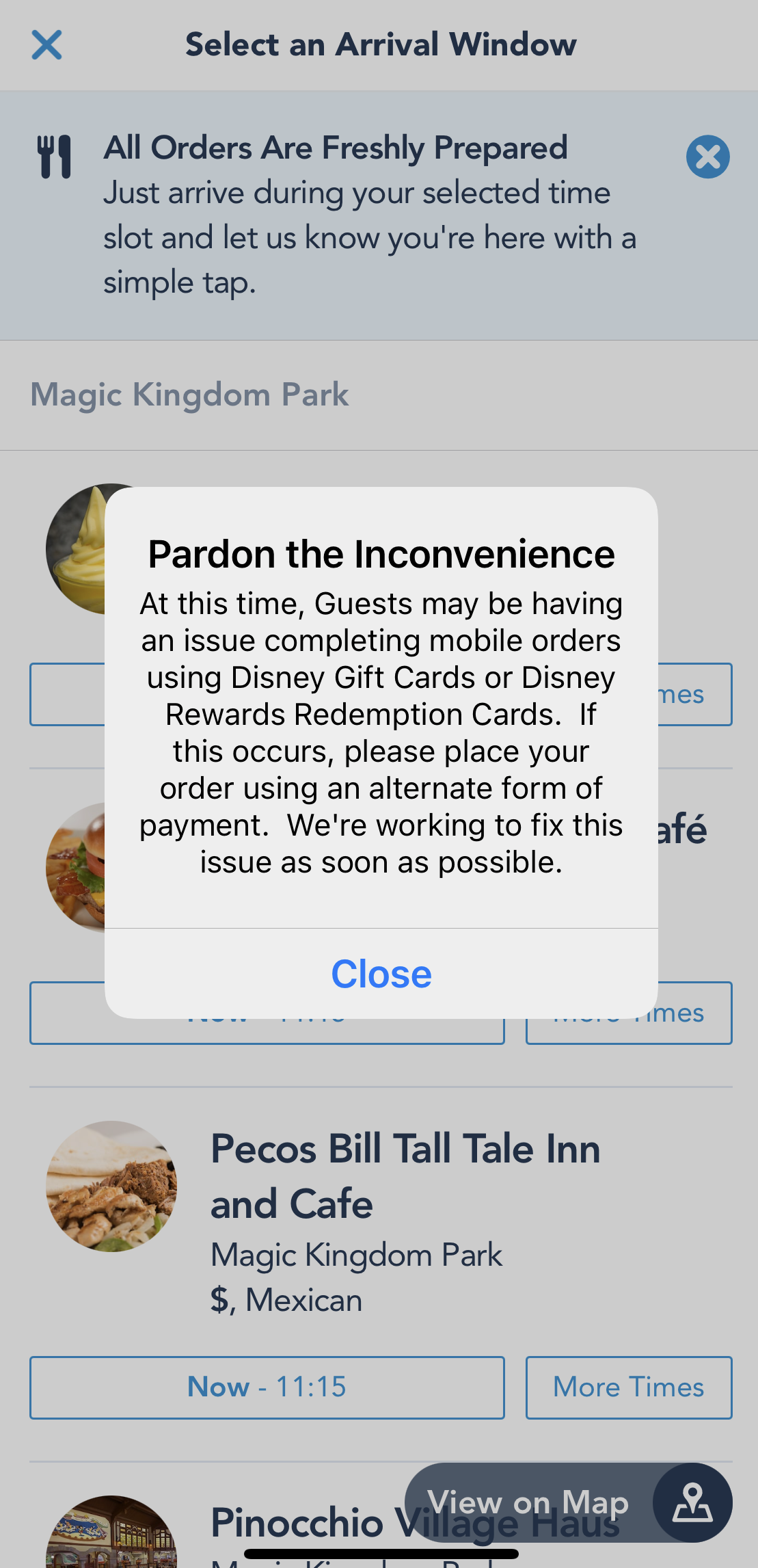
Task: Open Pecos Bill Tall Tale Inn and Cafe
Action: (405, 1175)
